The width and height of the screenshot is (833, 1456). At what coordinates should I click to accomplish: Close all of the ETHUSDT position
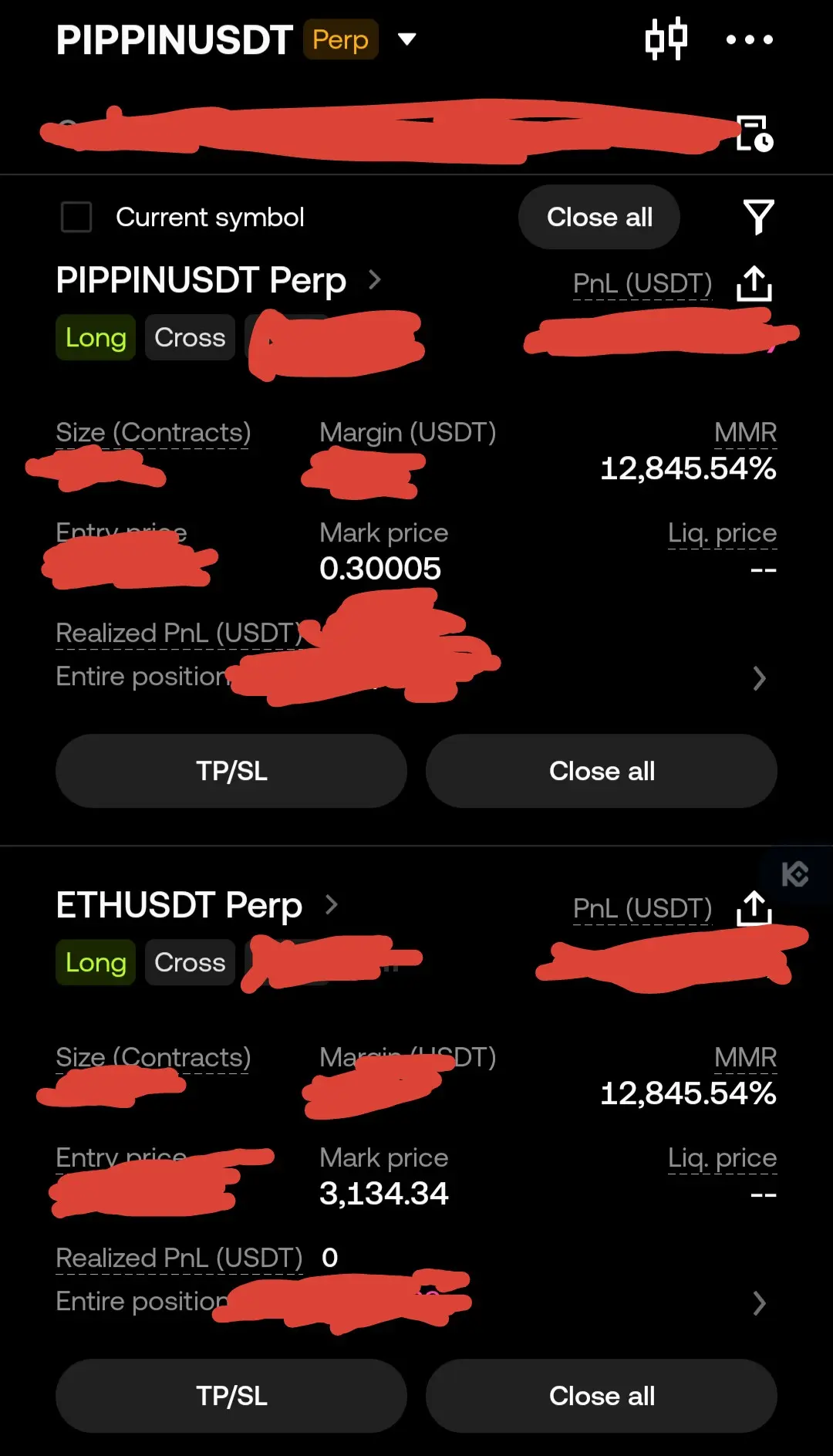[602, 1396]
